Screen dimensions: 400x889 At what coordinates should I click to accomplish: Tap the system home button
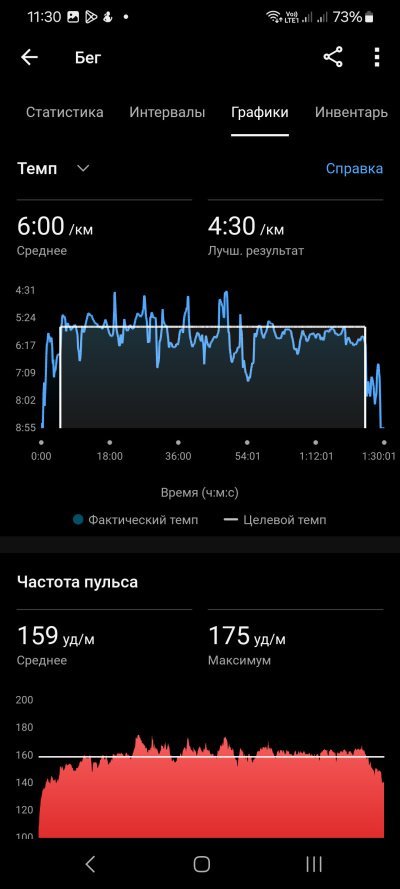pos(202,863)
